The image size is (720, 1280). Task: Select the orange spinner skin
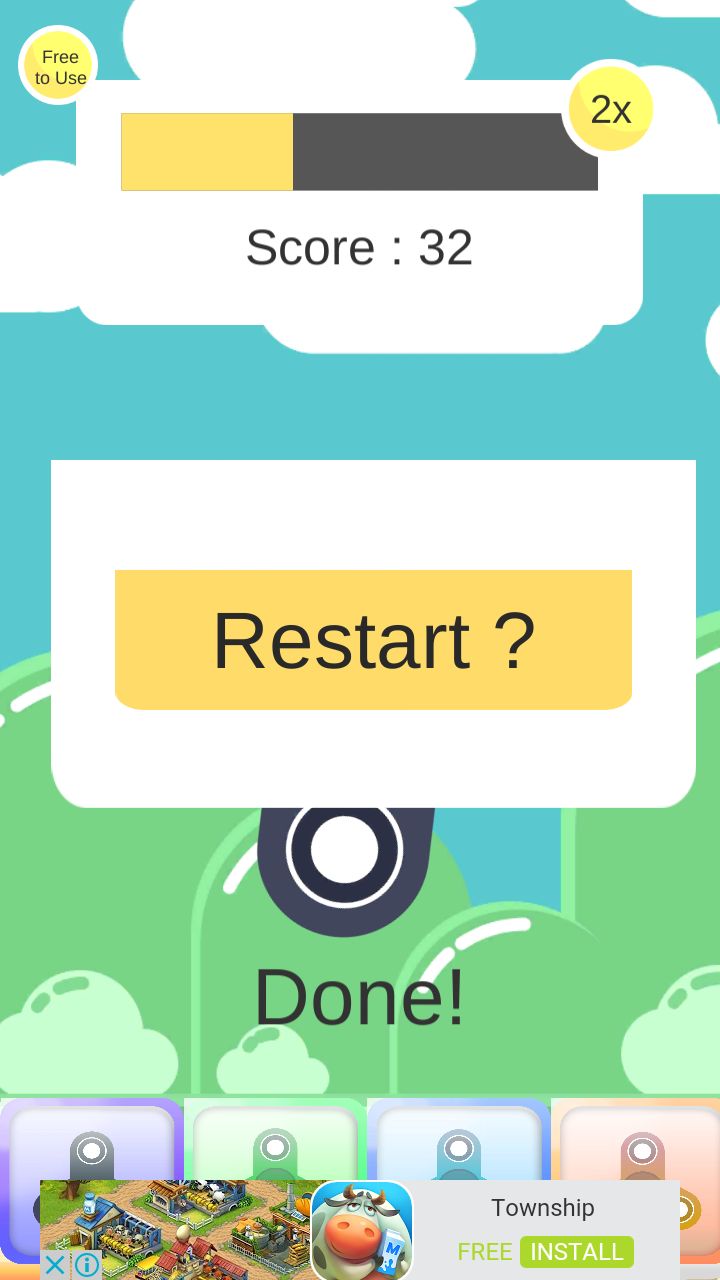pyautogui.click(x=636, y=1140)
